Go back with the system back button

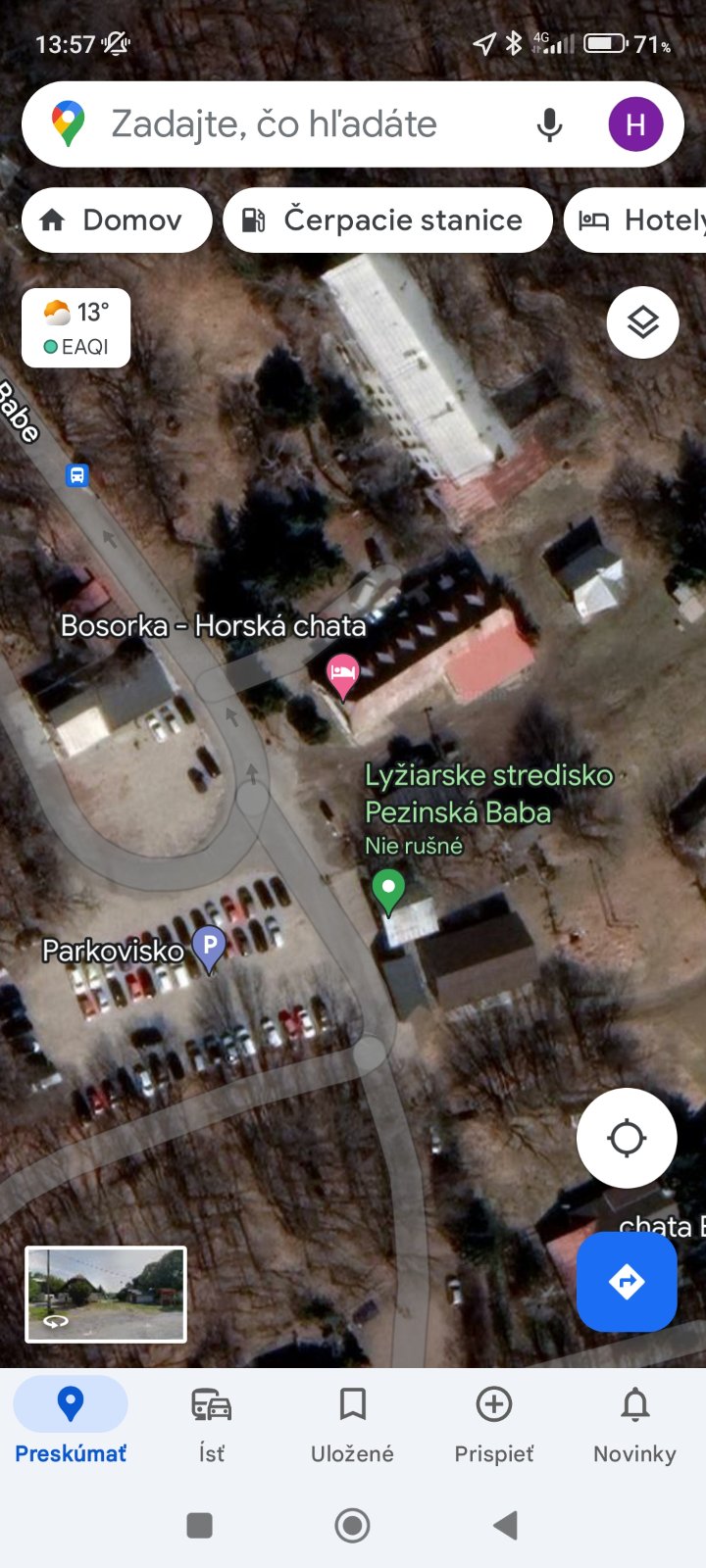tap(505, 1525)
